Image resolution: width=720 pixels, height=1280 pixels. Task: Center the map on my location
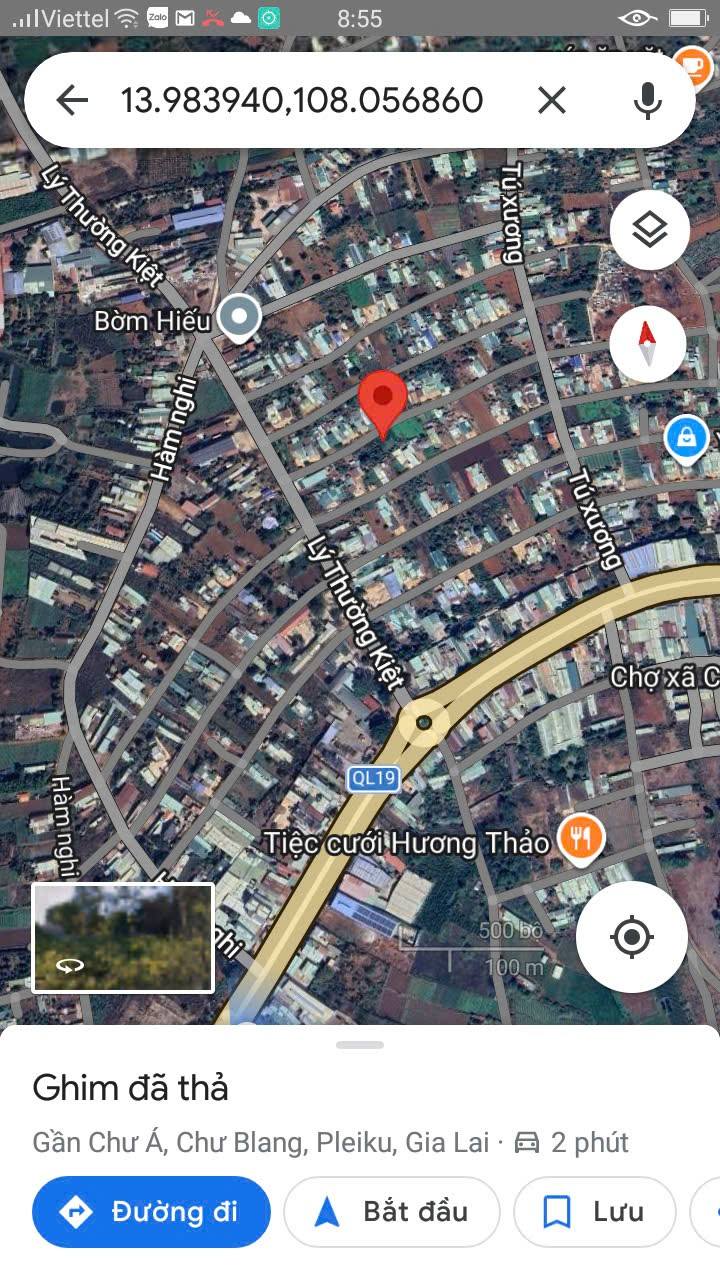pyautogui.click(x=631, y=937)
